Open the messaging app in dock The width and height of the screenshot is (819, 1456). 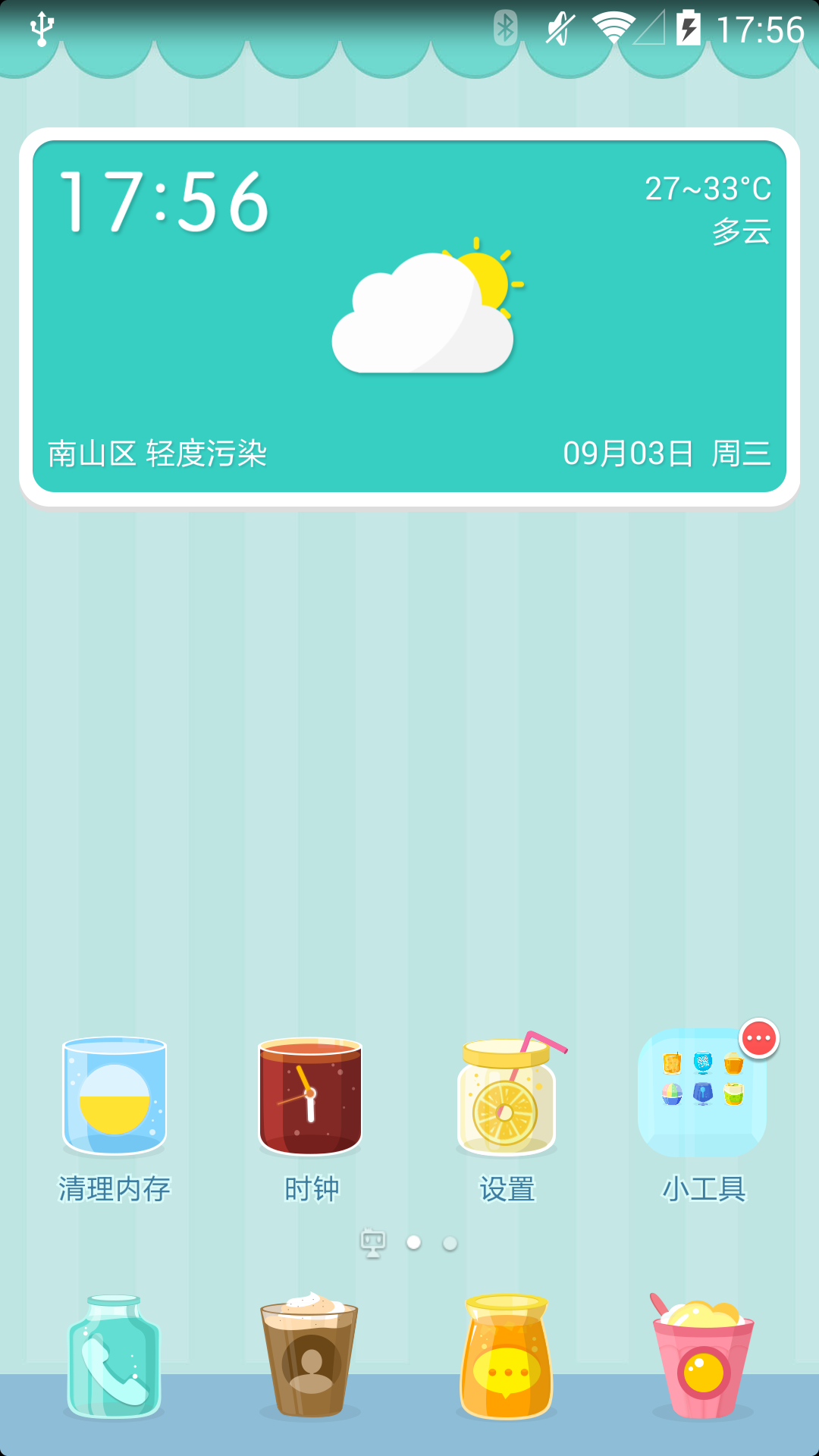click(507, 1357)
